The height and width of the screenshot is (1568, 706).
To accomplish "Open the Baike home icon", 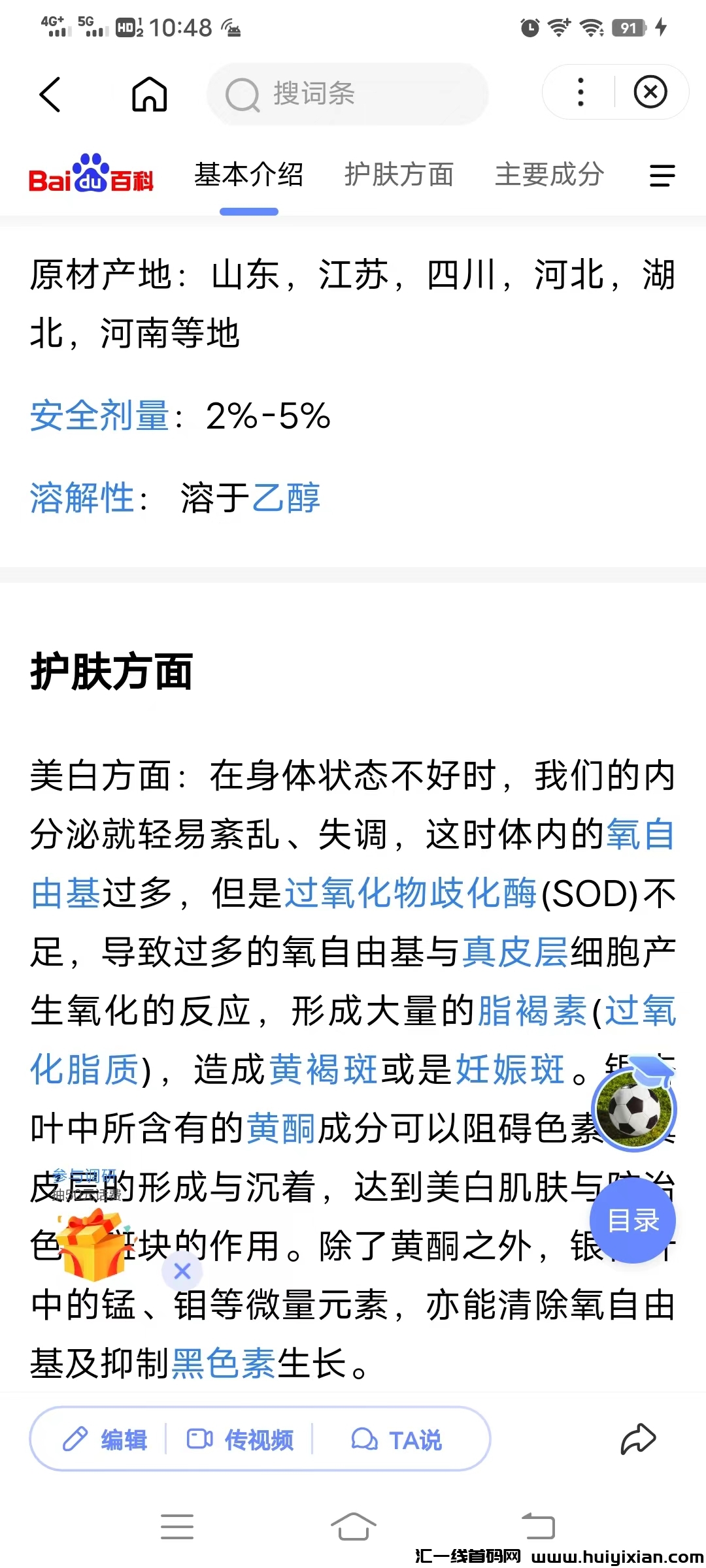I will pos(150,94).
